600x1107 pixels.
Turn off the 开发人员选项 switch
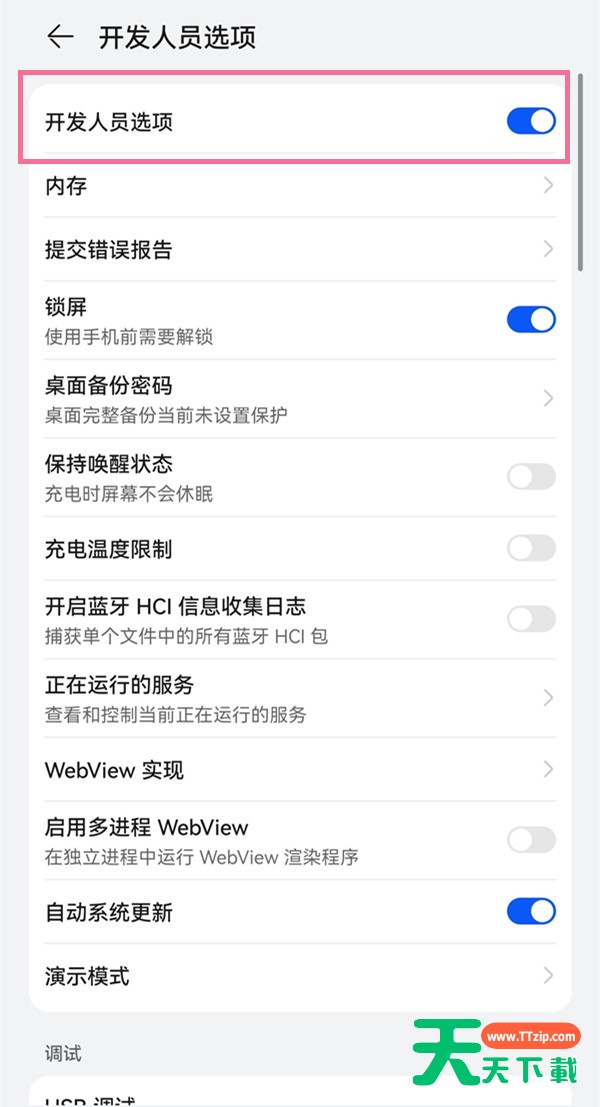pyautogui.click(x=531, y=121)
